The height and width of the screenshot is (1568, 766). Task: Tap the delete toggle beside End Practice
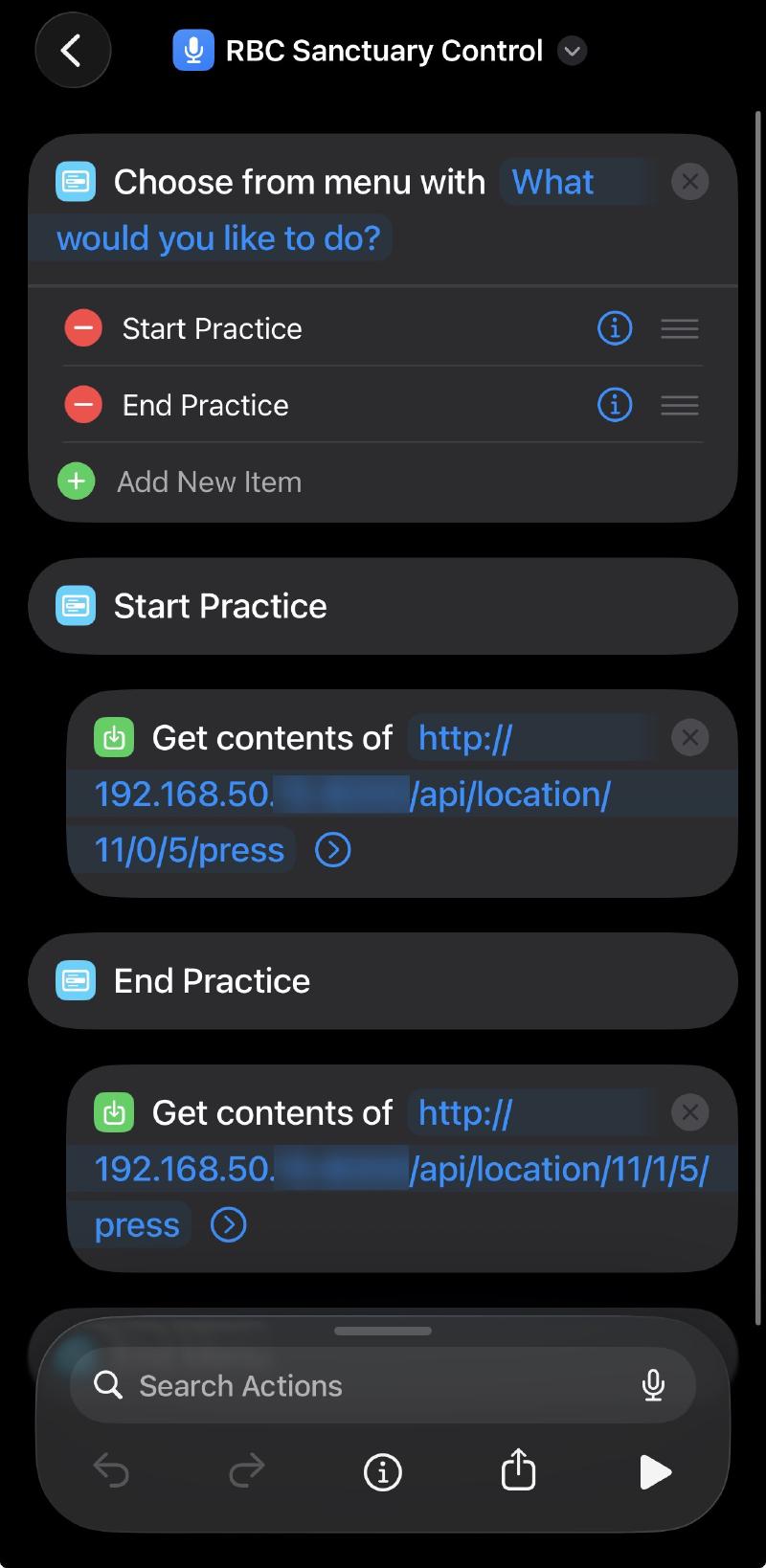(83, 404)
